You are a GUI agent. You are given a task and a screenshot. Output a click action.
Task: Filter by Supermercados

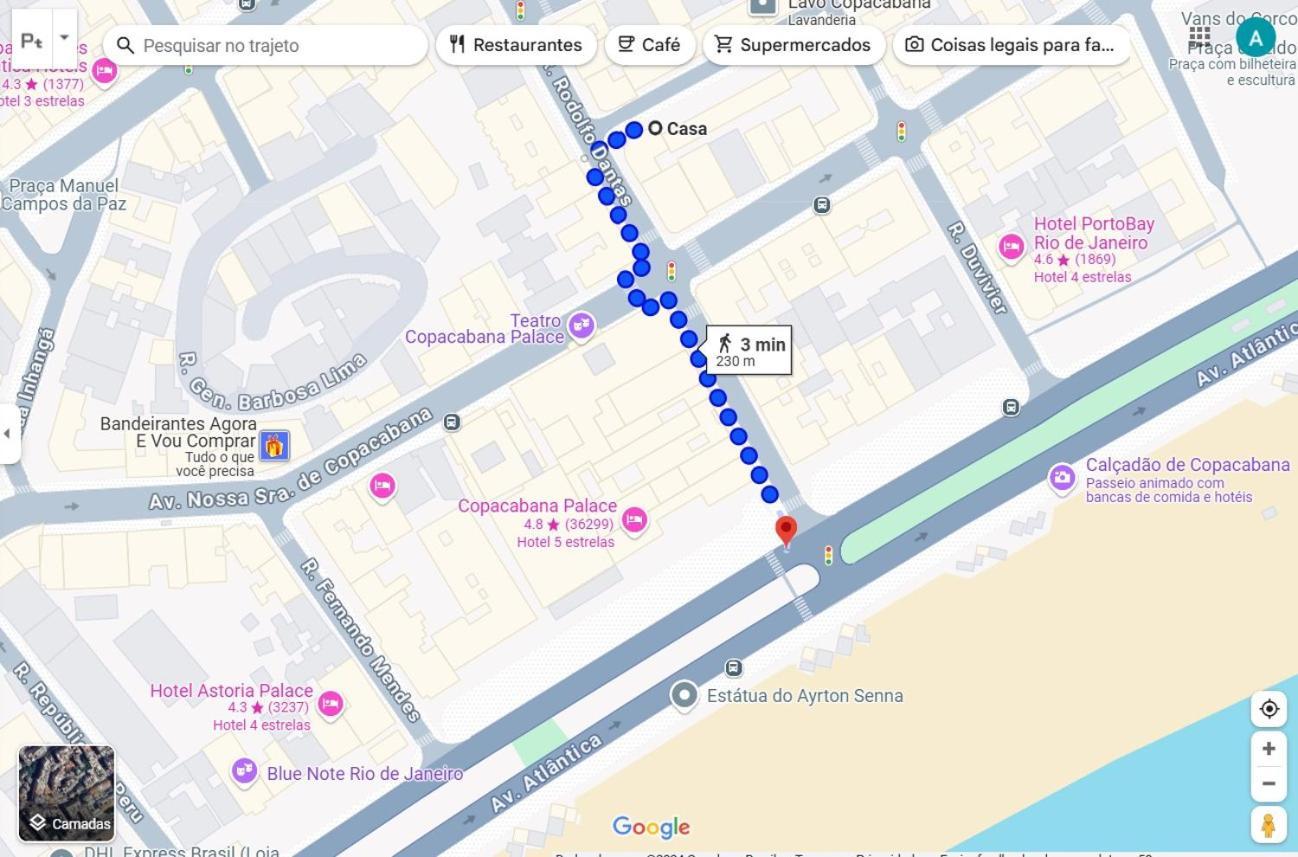tap(794, 45)
